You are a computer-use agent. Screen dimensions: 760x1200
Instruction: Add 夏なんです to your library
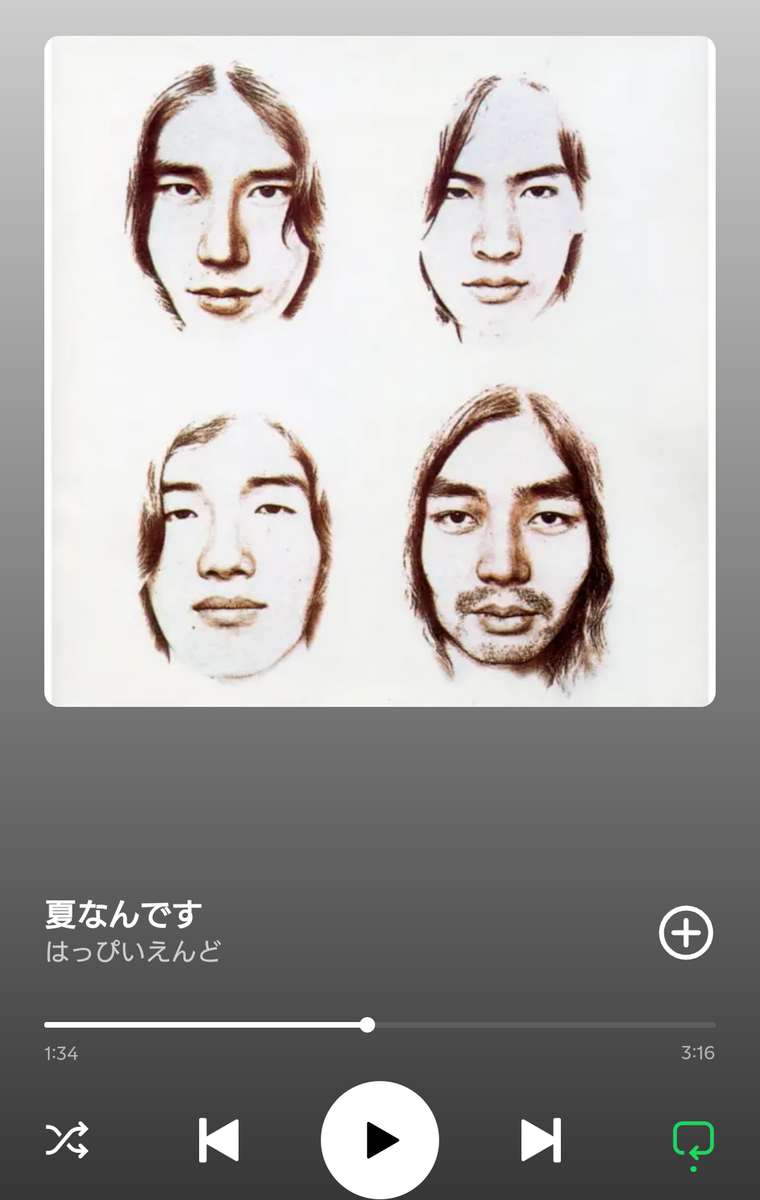click(x=686, y=933)
